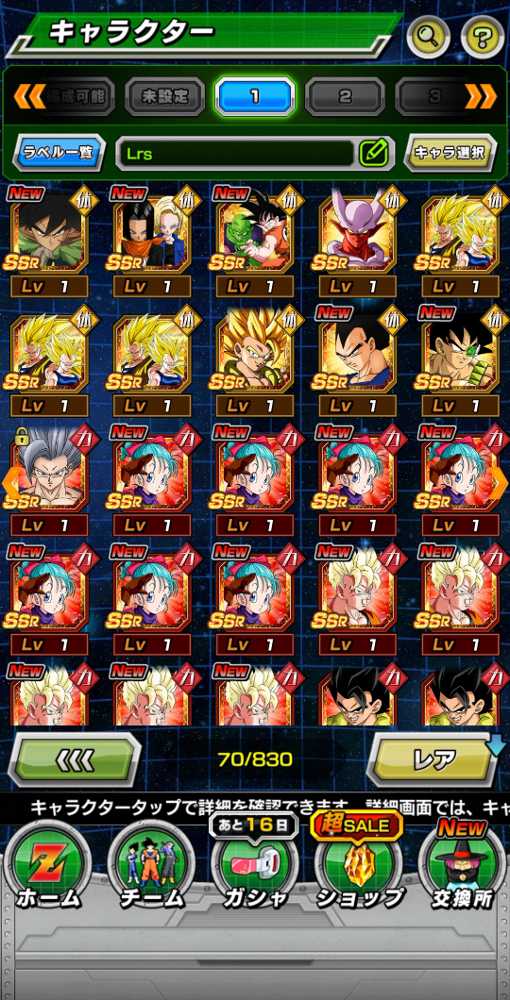Screen dimensions: 510x1000
Task: Open the magnifying glass search icon
Action: (x=428, y=36)
